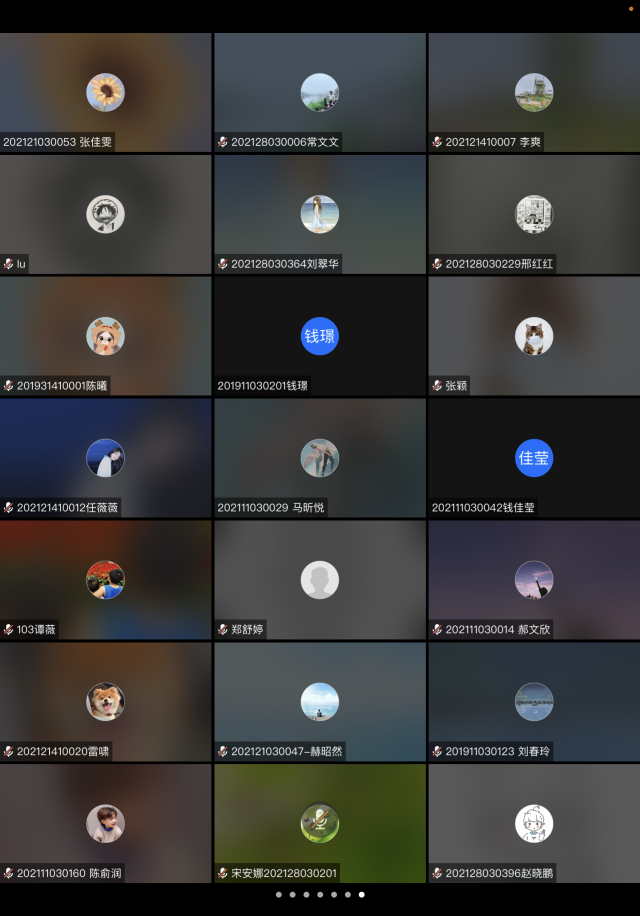Open 郑舒婷's participant tile
The image size is (640, 916).
click(320, 580)
